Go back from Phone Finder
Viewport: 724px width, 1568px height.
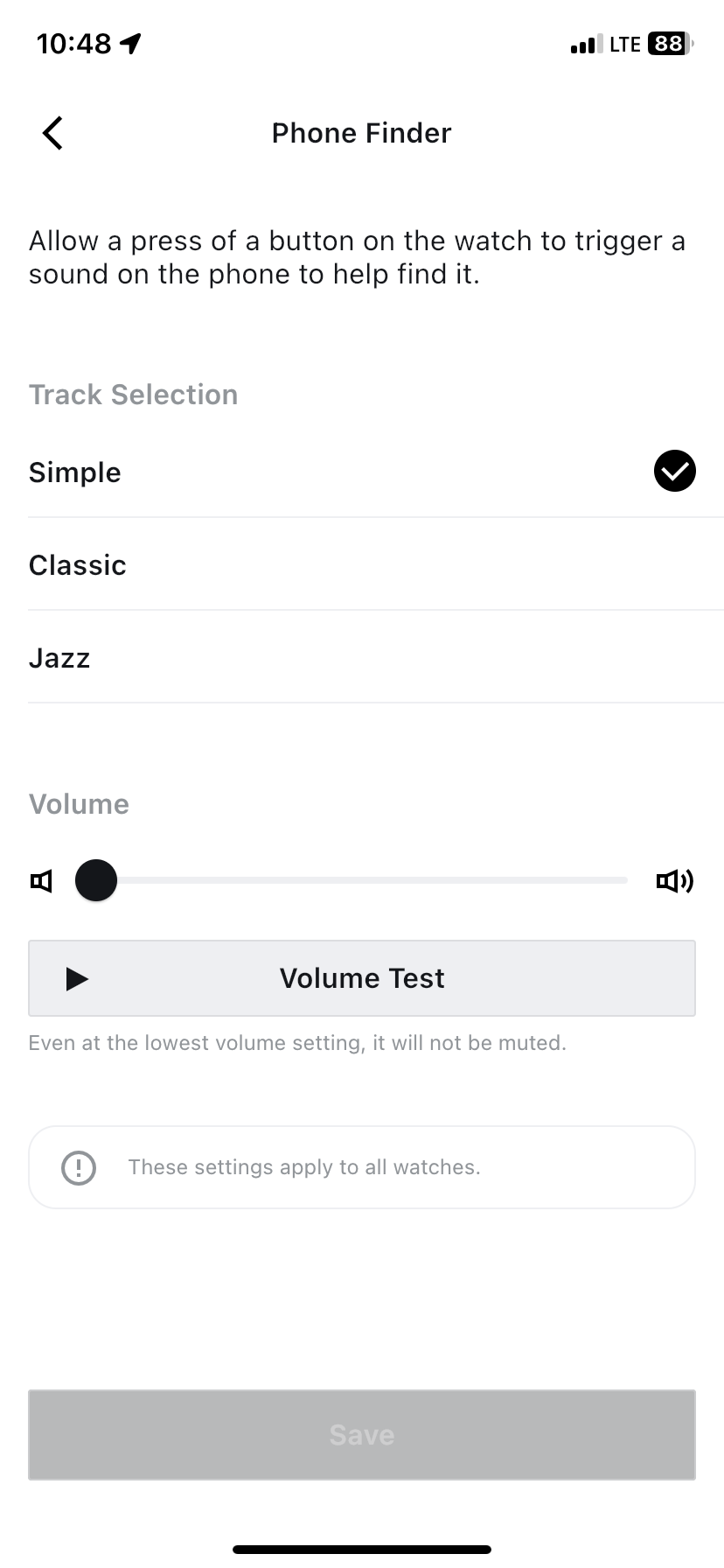click(52, 133)
